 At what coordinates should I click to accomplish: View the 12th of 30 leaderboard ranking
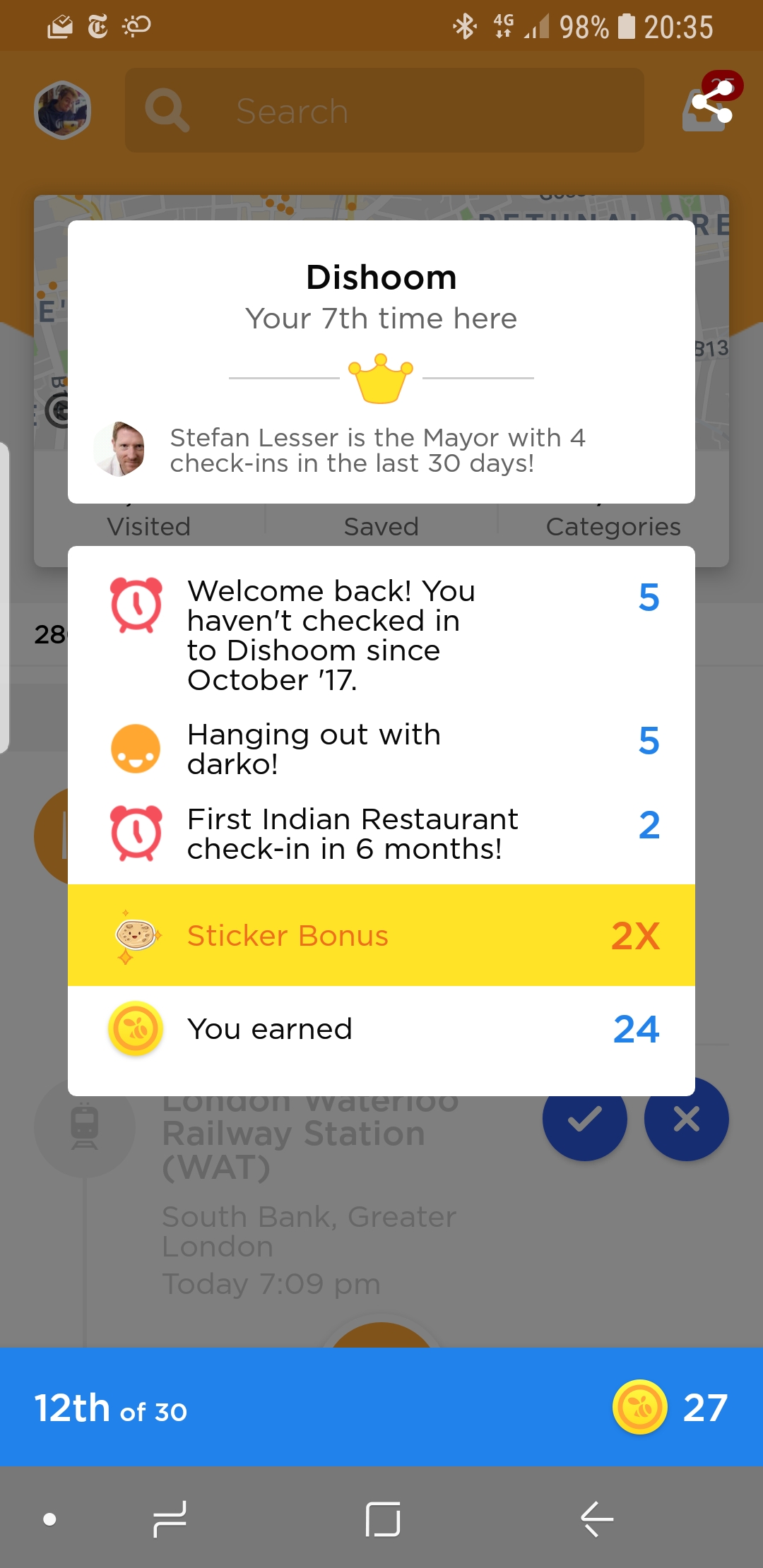(x=110, y=1406)
